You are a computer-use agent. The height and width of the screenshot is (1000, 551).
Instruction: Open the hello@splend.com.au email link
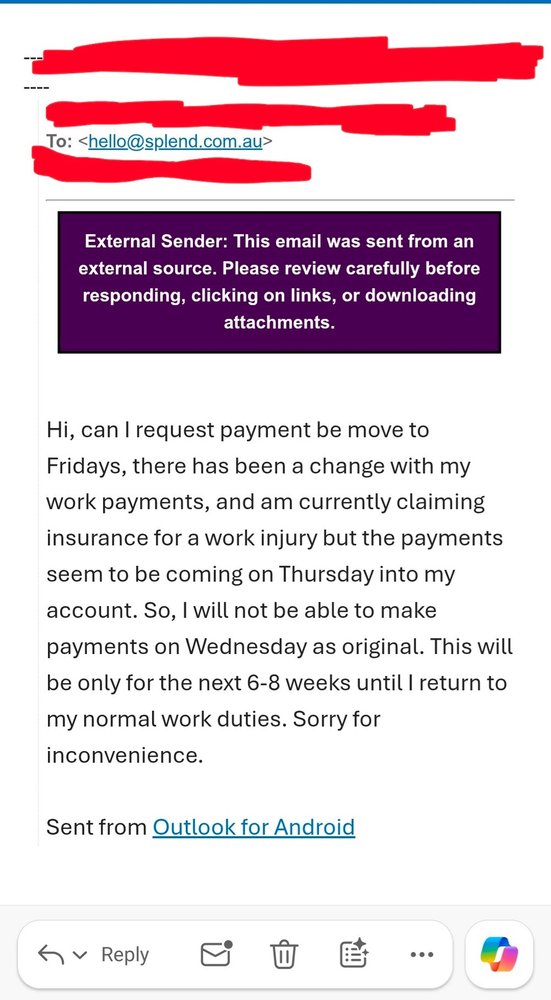click(x=175, y=141)
